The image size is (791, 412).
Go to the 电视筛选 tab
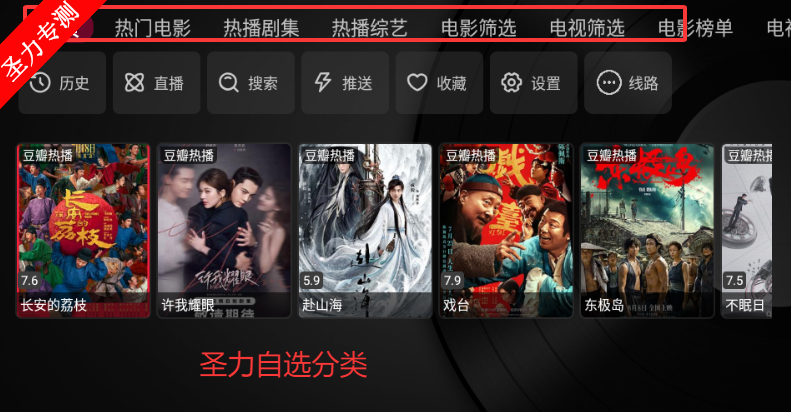[x=587, y=28]
